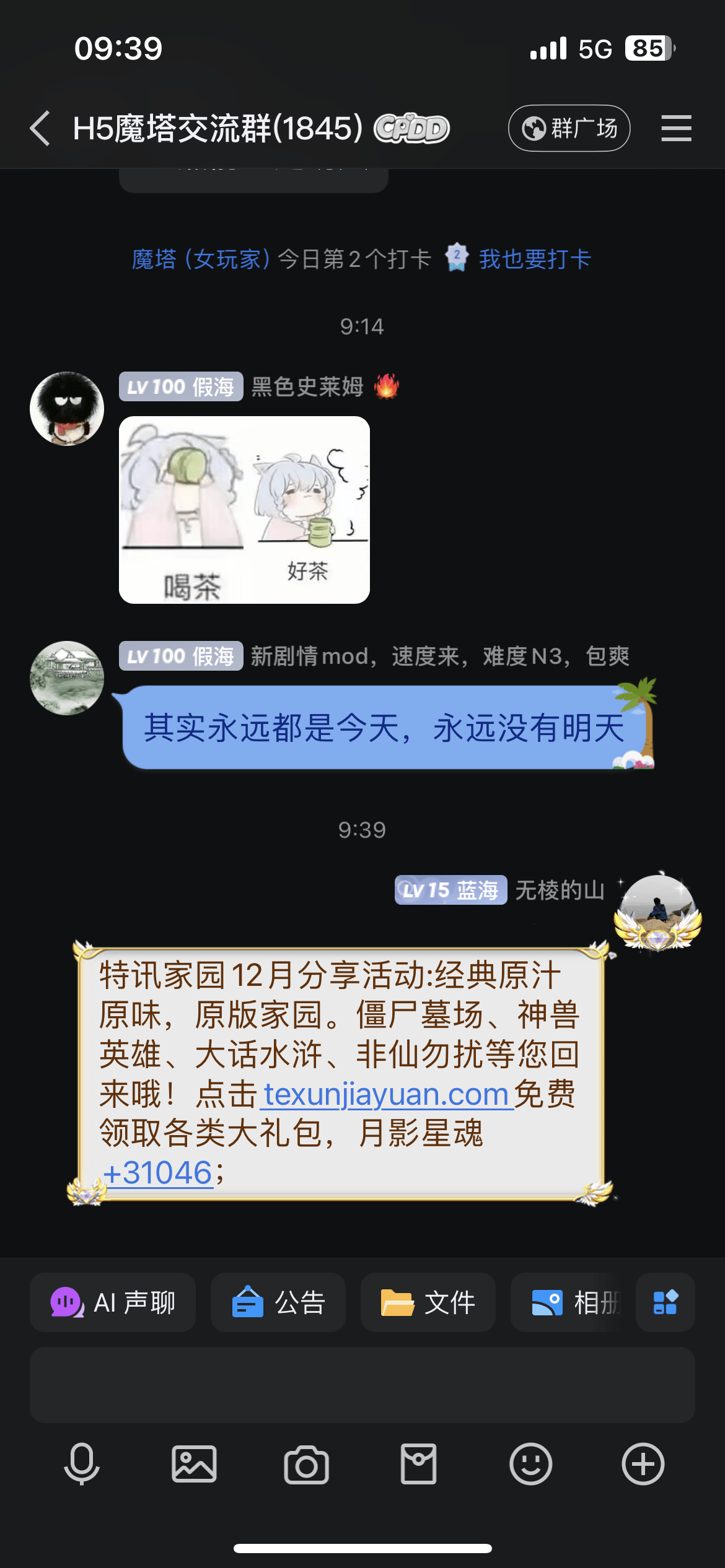
Task: Tap 我也要打卡 check-in link
Action: [535, 259]
